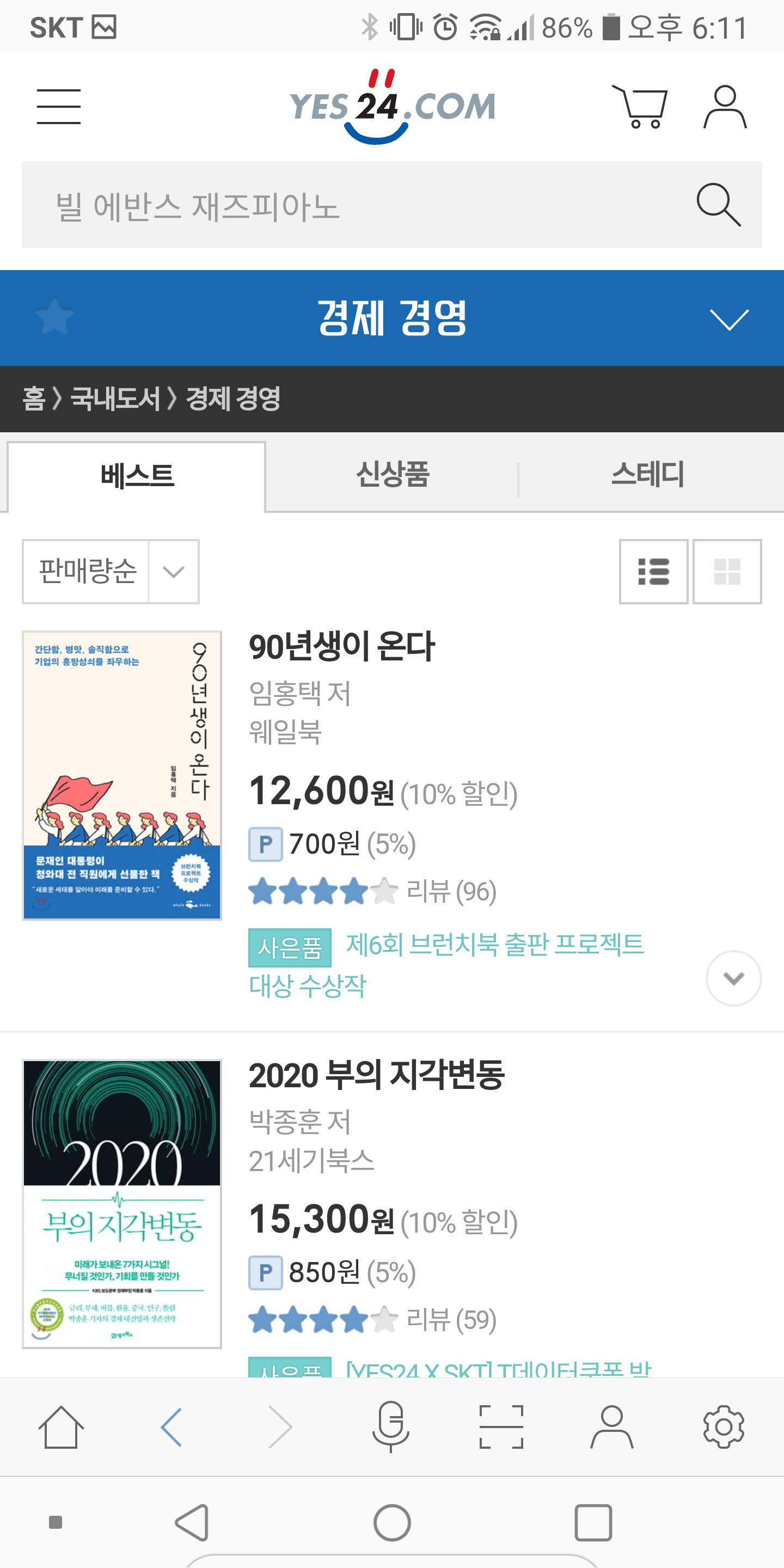Switch to the 스테디 tab
784x1568 pixels.
648,475
